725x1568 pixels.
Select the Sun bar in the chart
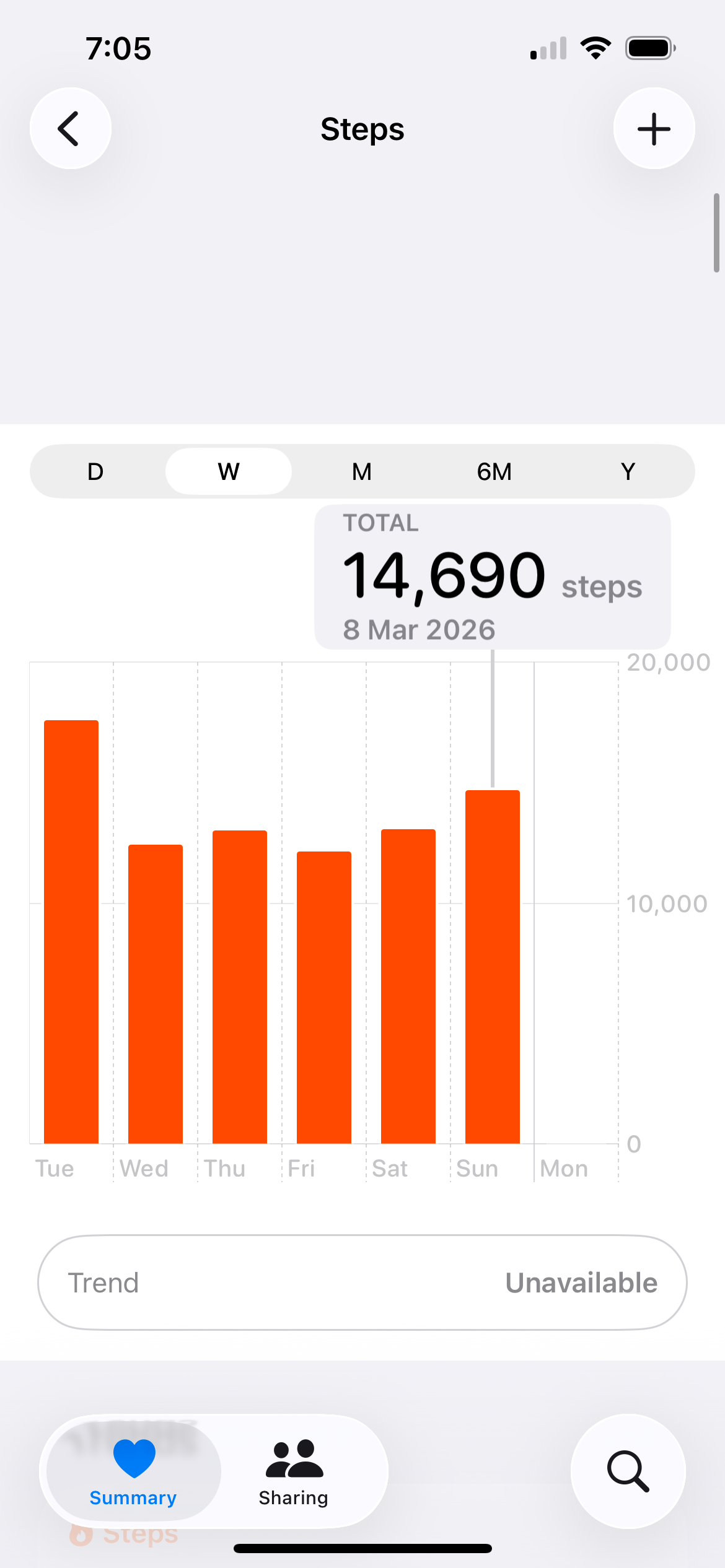(x=493, y=966)
